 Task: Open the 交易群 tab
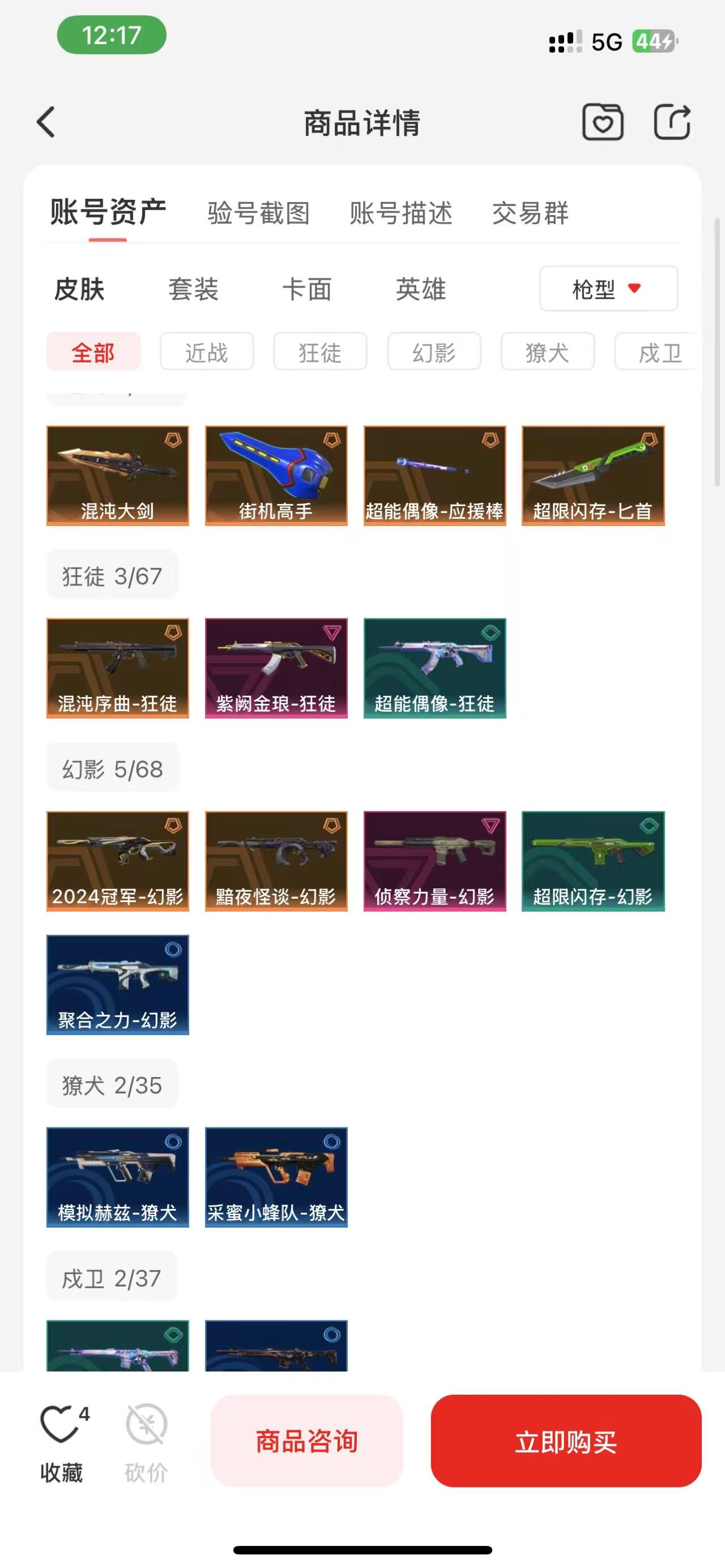tap(530, 213)
